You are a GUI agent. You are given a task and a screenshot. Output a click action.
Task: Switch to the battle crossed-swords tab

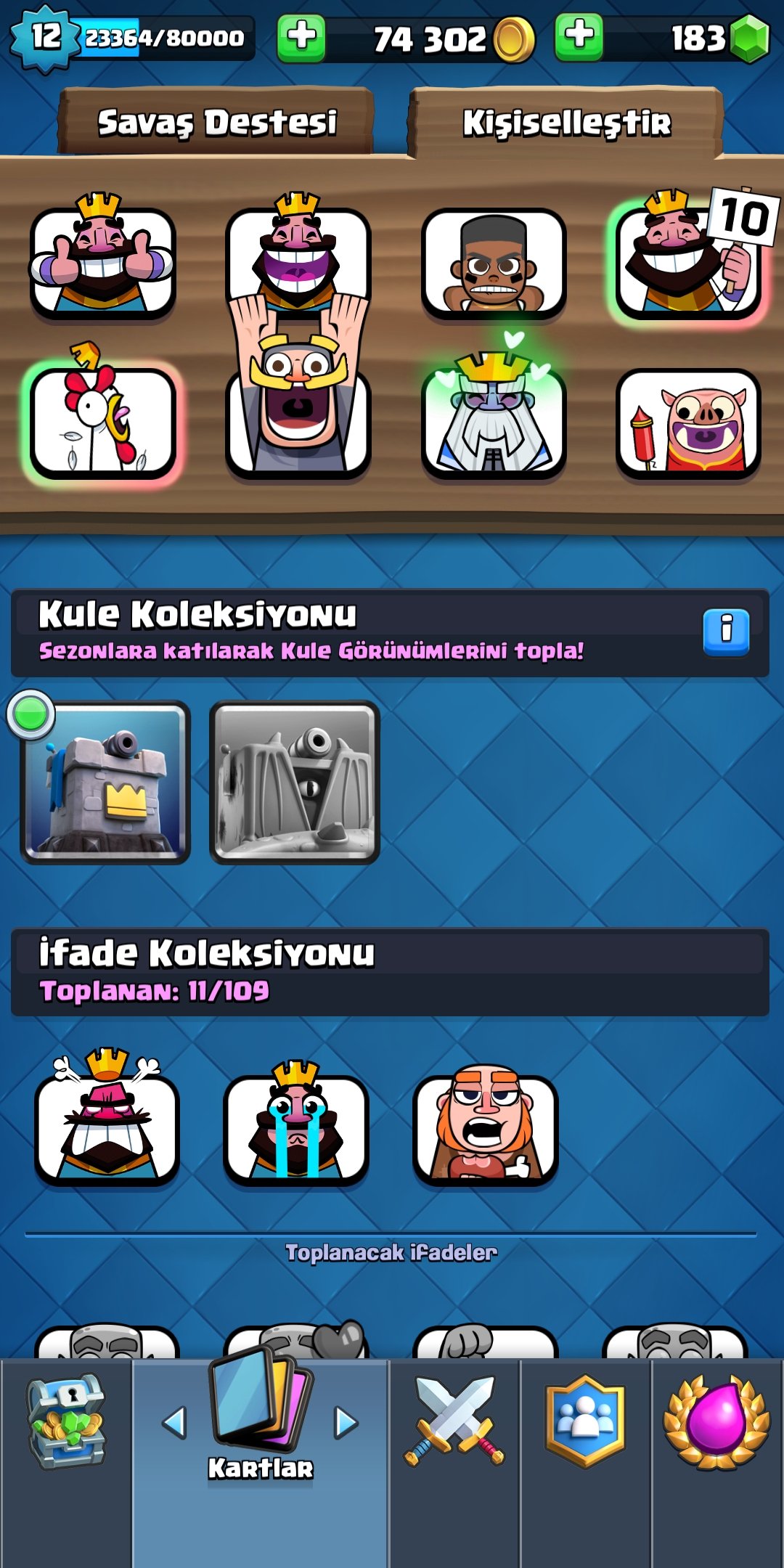[455, 1421]
